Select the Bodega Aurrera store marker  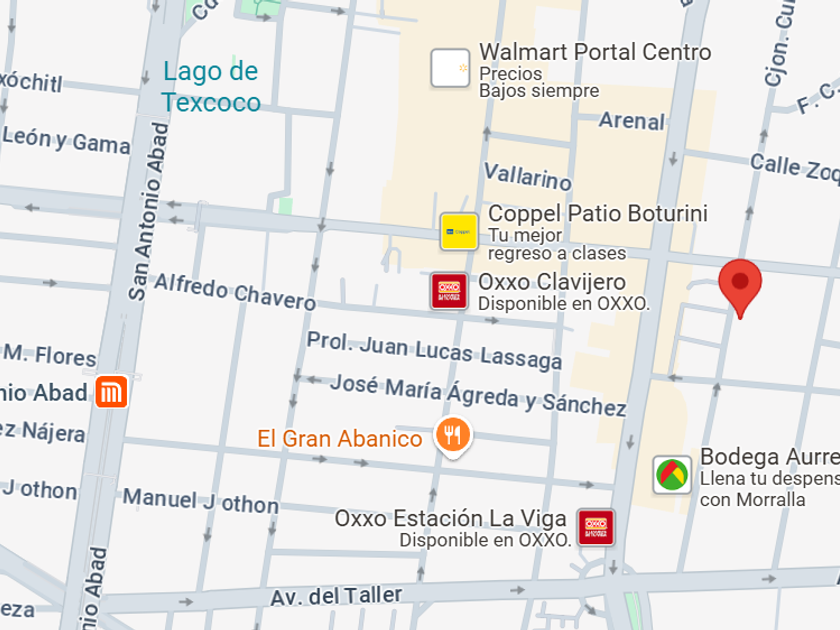tap(672, 475)
